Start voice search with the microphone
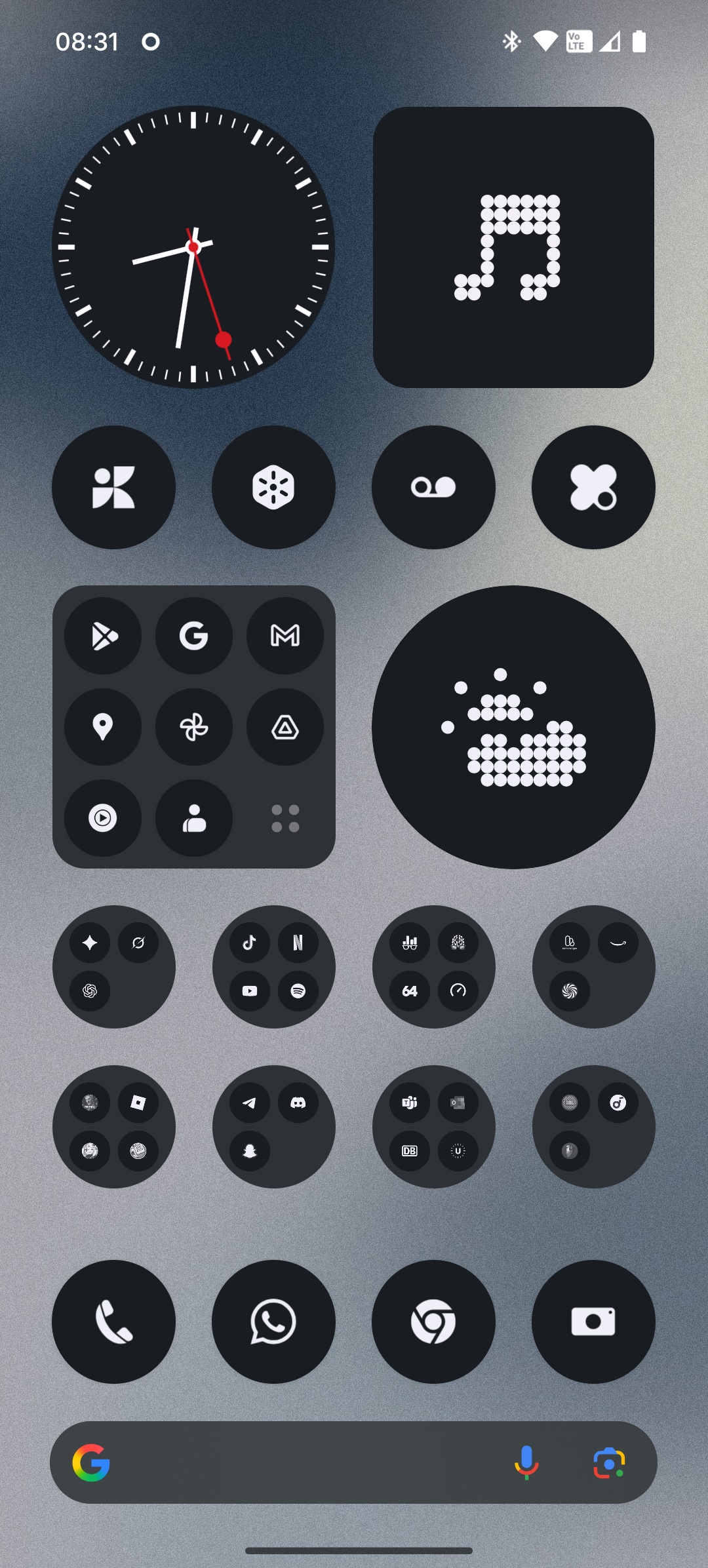The width and height of the screenshot is (708, 1568). tap(526, 1462)
